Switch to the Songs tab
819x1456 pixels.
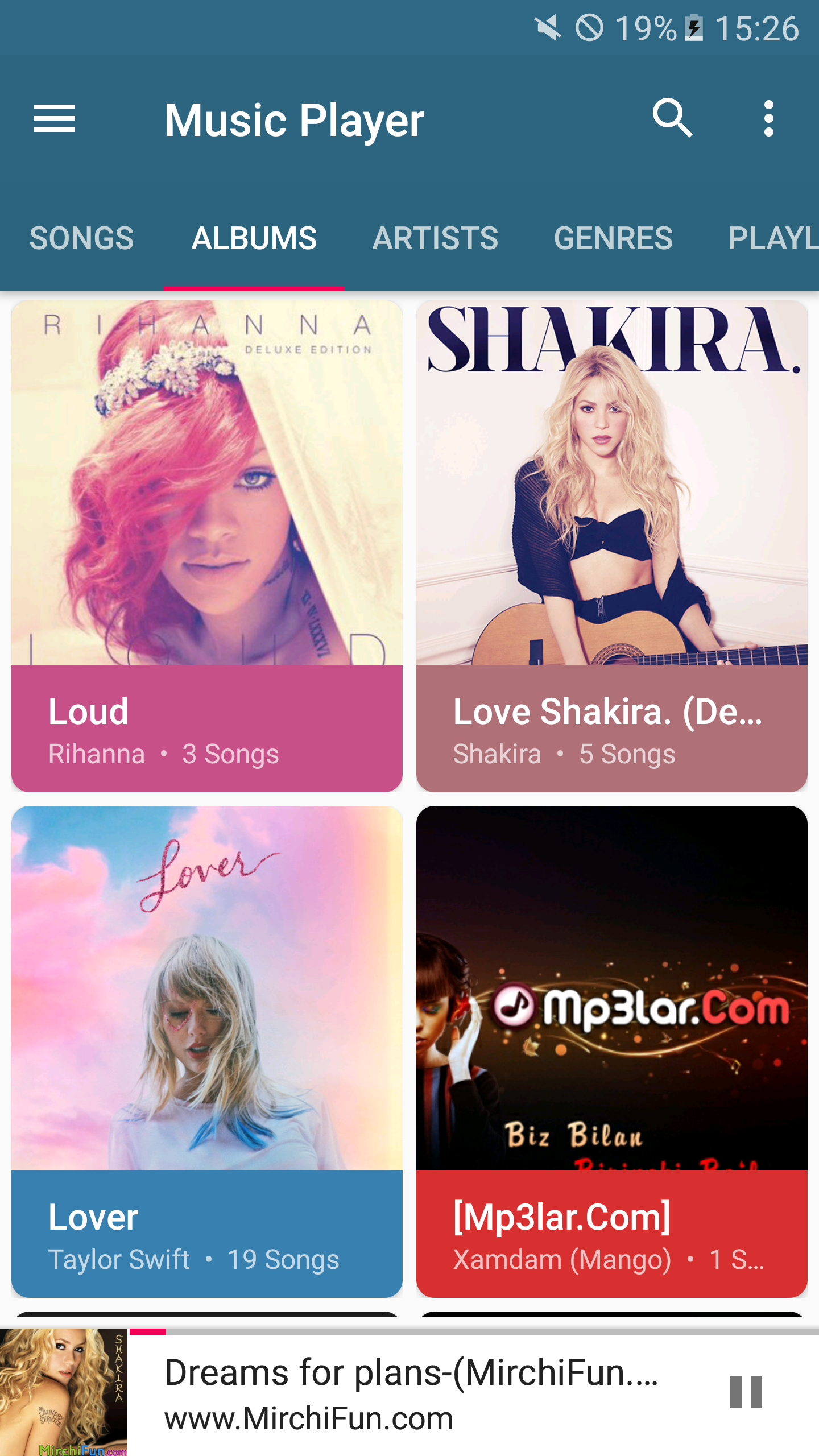[x=82, y=238]
